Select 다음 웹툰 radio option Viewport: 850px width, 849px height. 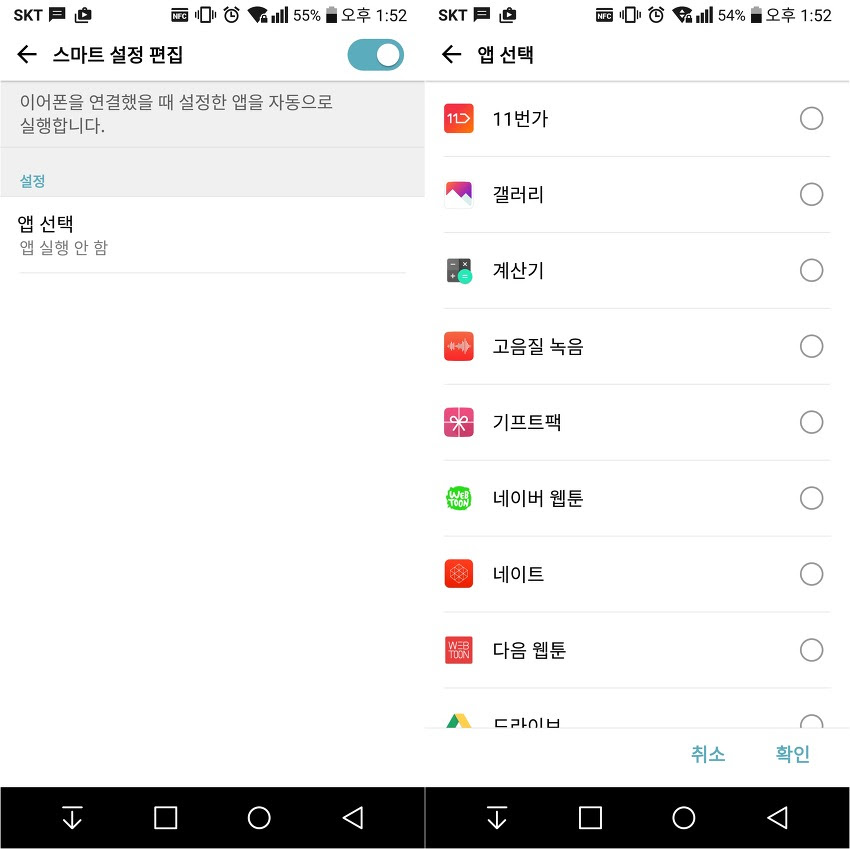tap(811, 650)
